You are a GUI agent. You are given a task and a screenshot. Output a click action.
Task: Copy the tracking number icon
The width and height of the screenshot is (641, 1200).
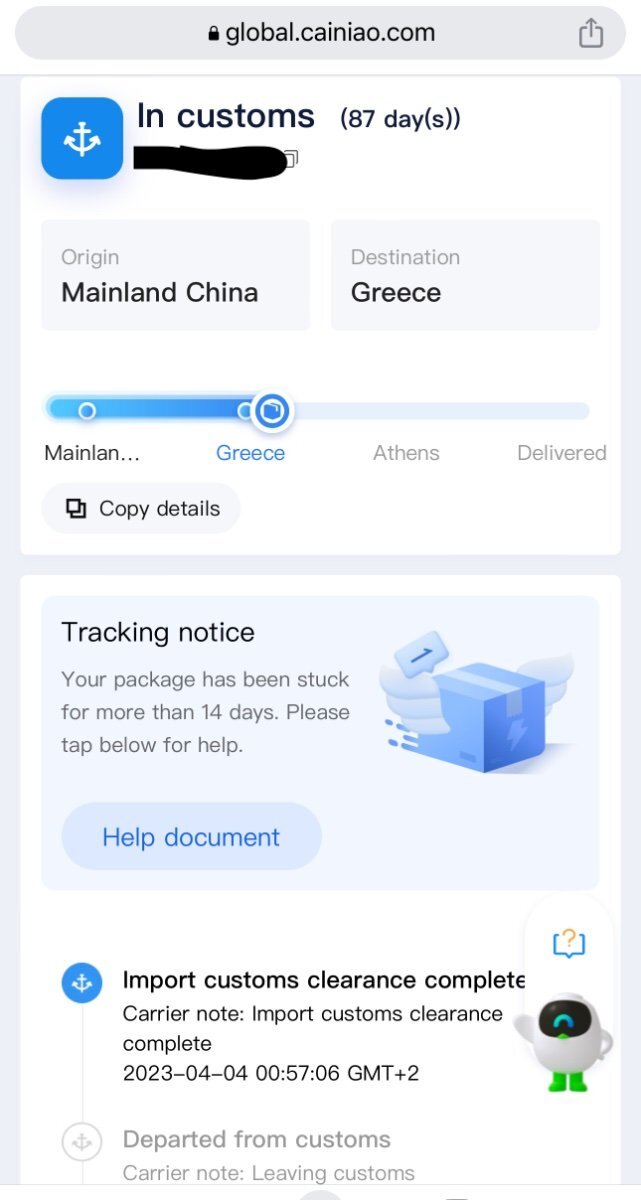(x=290, y=158)
